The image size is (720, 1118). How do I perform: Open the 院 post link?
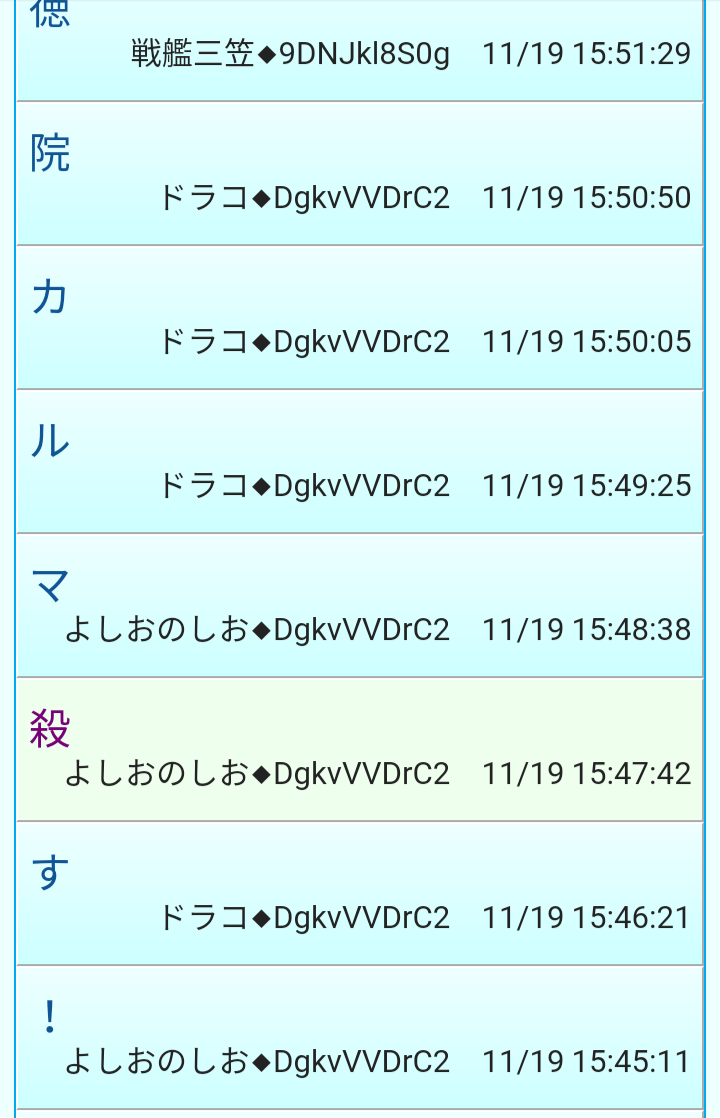pos(50,154)
